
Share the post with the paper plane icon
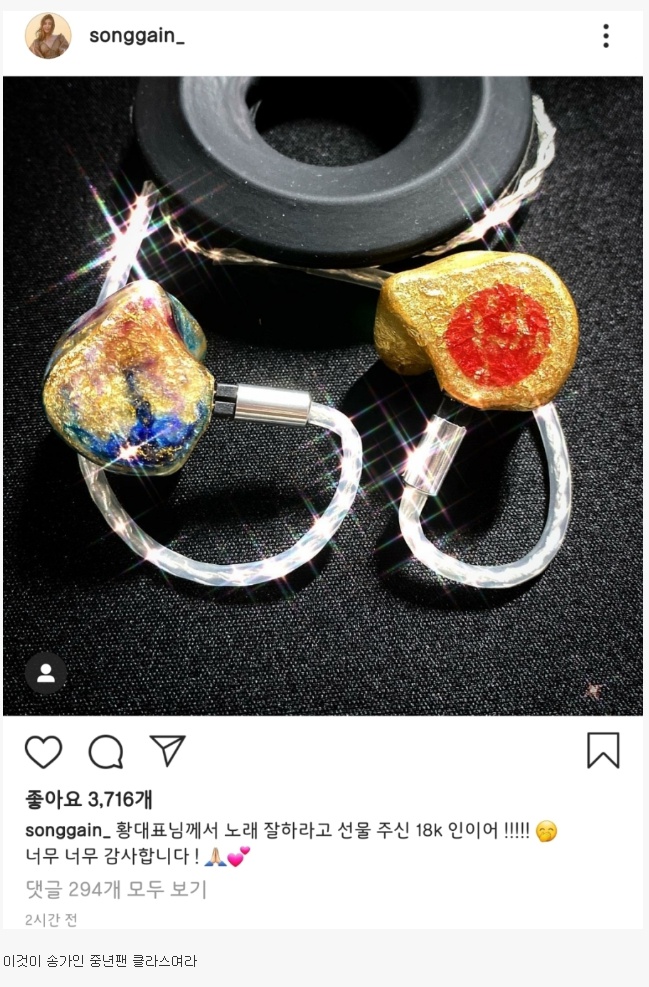(x=167, y=751)
